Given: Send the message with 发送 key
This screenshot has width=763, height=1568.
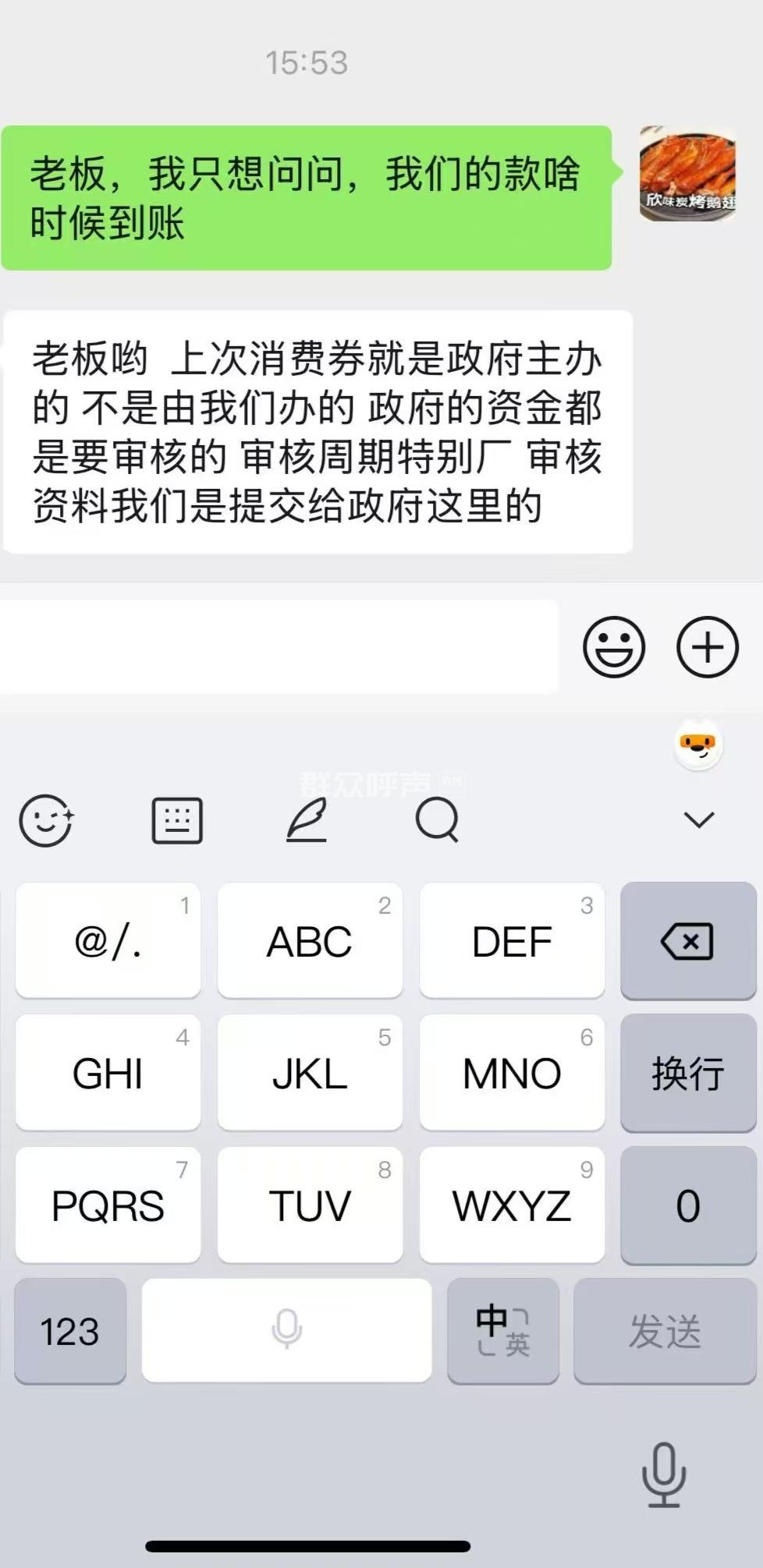Looking at the screenshot, I should point(665,1331).
